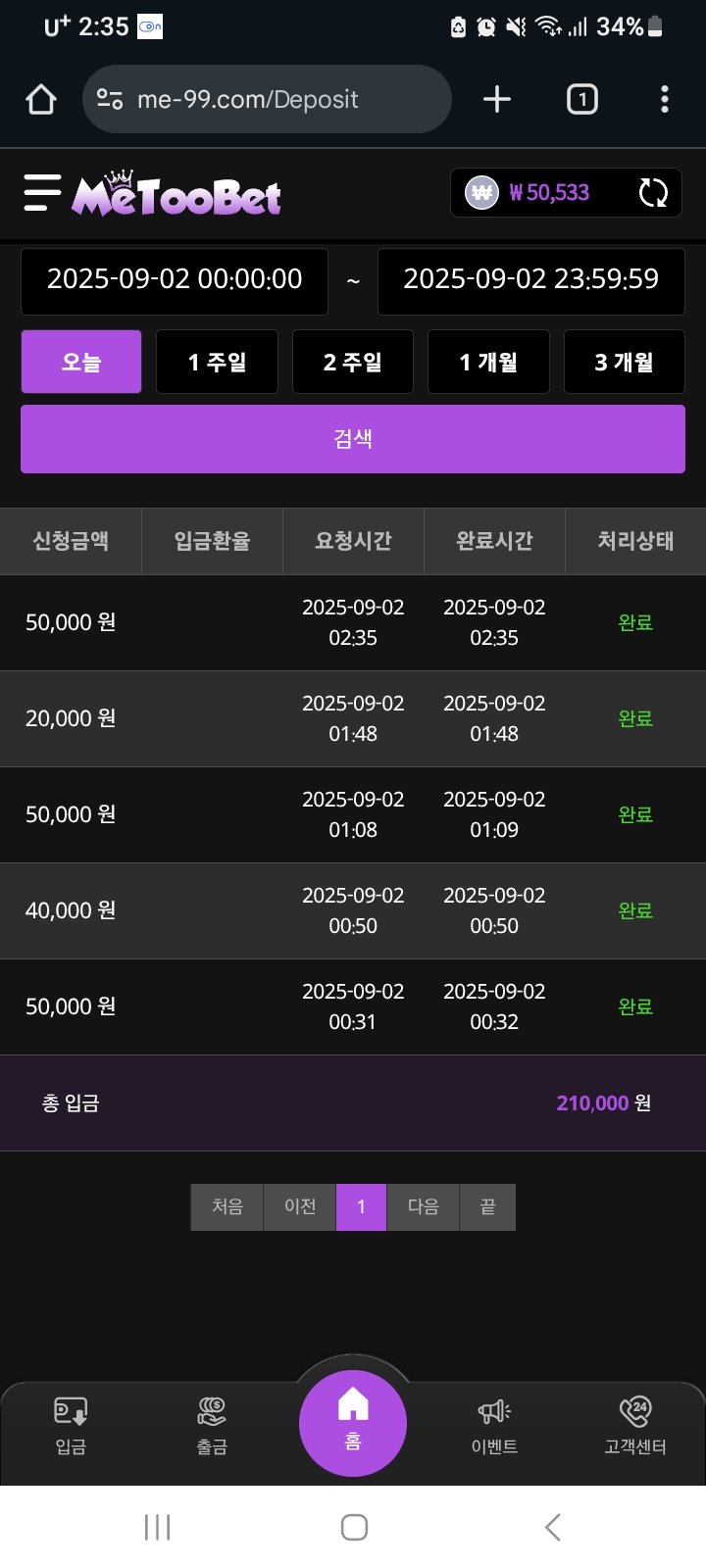The height and width of the screenshot is (1568, 706).
Task: Select the 오늘 date range
Action: (81, 362)
